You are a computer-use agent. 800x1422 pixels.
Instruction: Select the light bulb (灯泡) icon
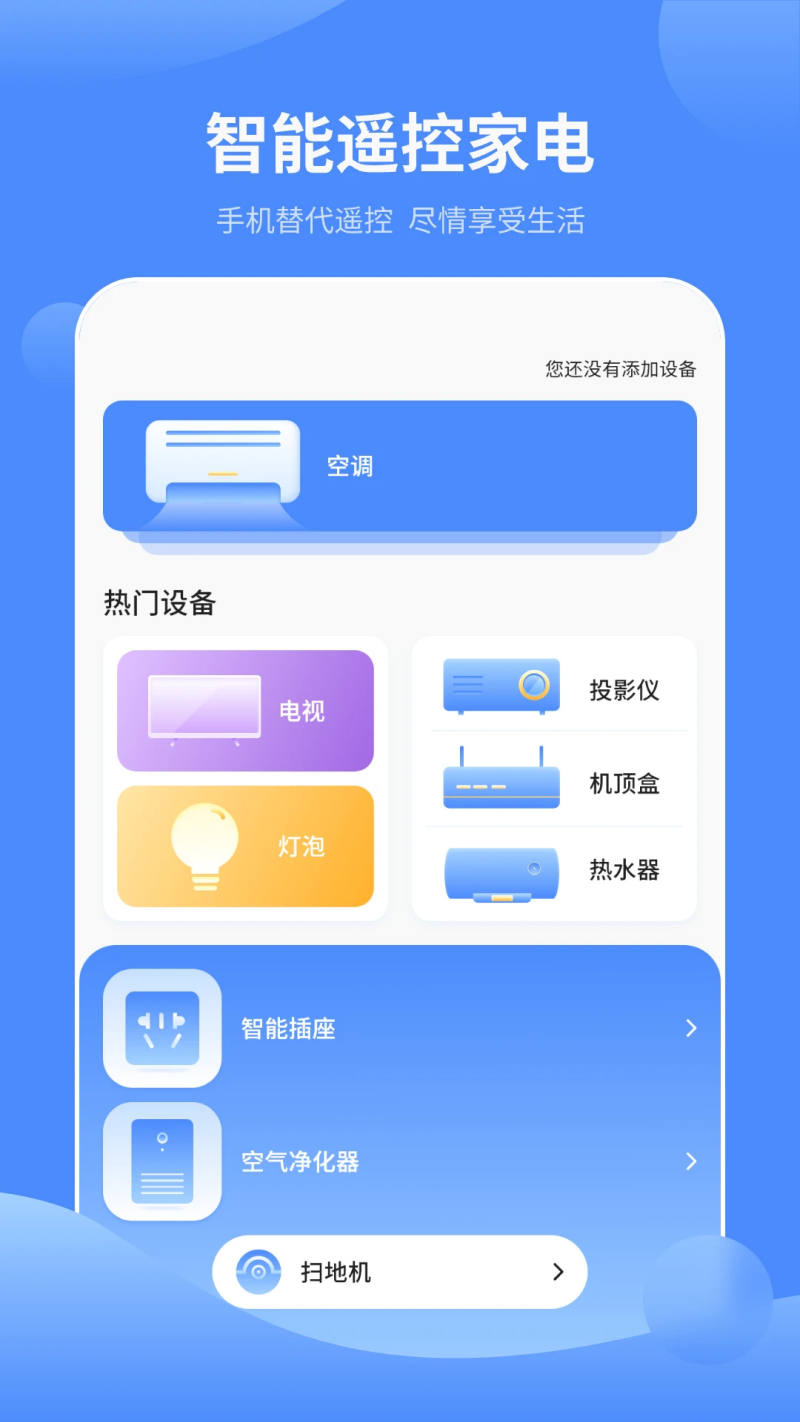tap(204, 845)
